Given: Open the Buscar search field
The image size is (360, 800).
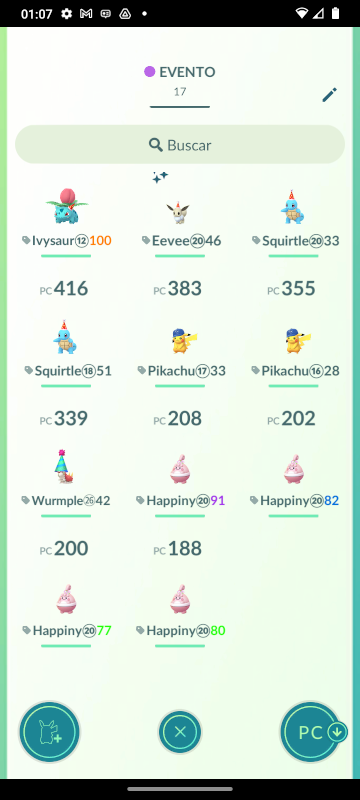Looking at the screenshot, I should (x=180, y=145).
